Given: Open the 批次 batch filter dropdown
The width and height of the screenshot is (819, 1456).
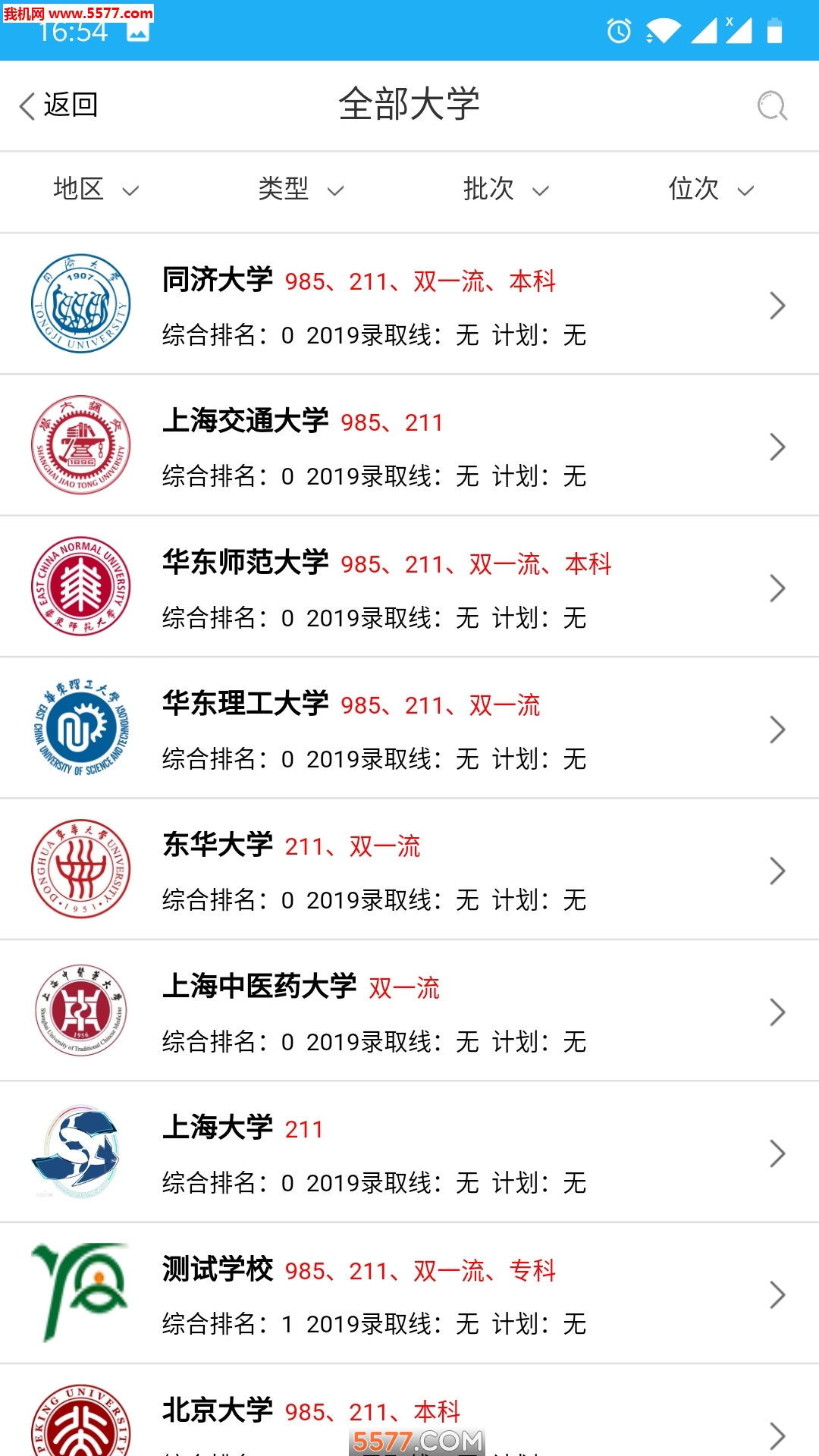Looking at the screenshot, I should coord(504,190).
